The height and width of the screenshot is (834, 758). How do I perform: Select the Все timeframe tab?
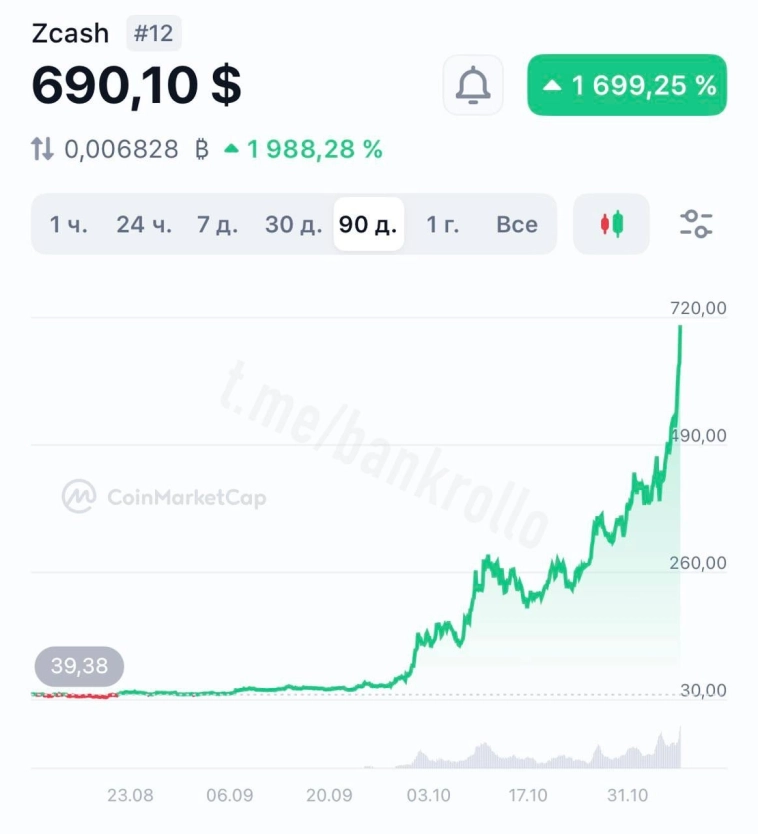(x=516, y=224)
